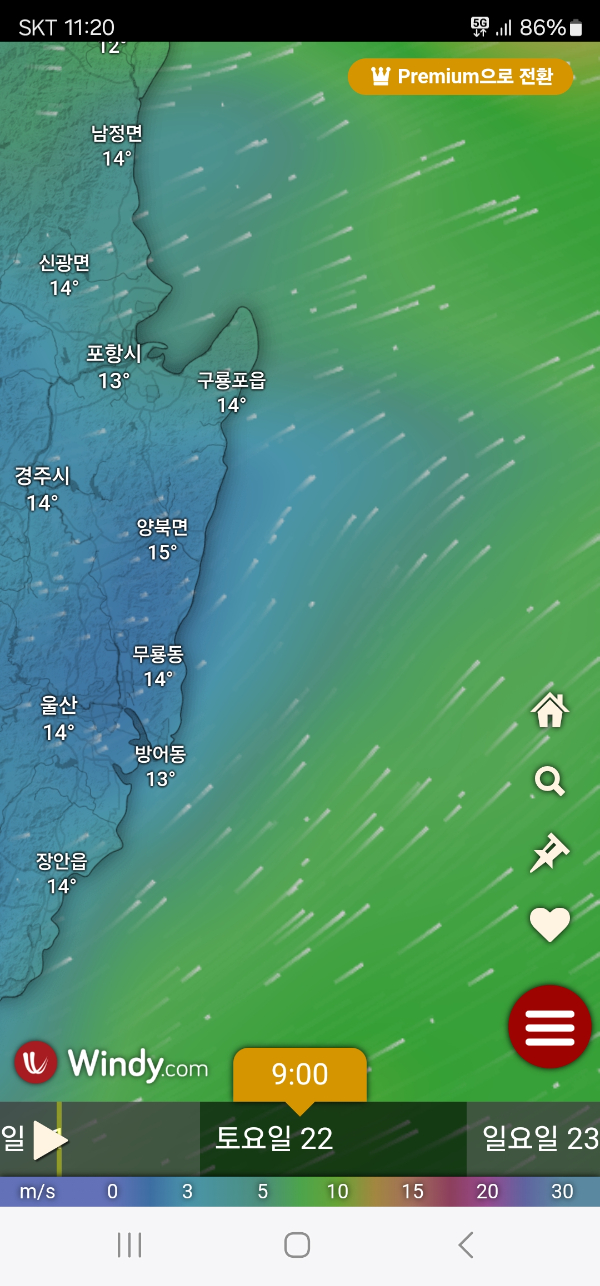This screenshot has height=1286, width=600.
Task: Go to the home location icon
Action: pyautogui.click(x=550, y=710)
